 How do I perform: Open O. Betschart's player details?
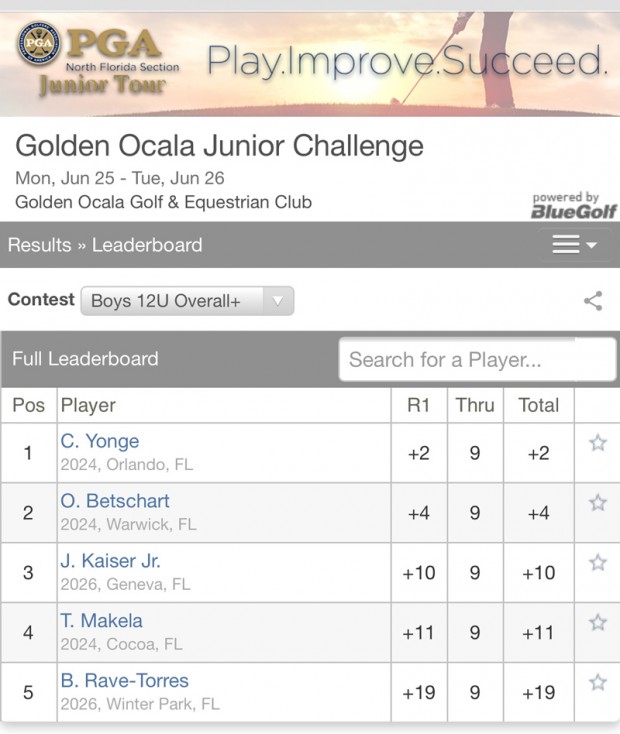(115, 501)
